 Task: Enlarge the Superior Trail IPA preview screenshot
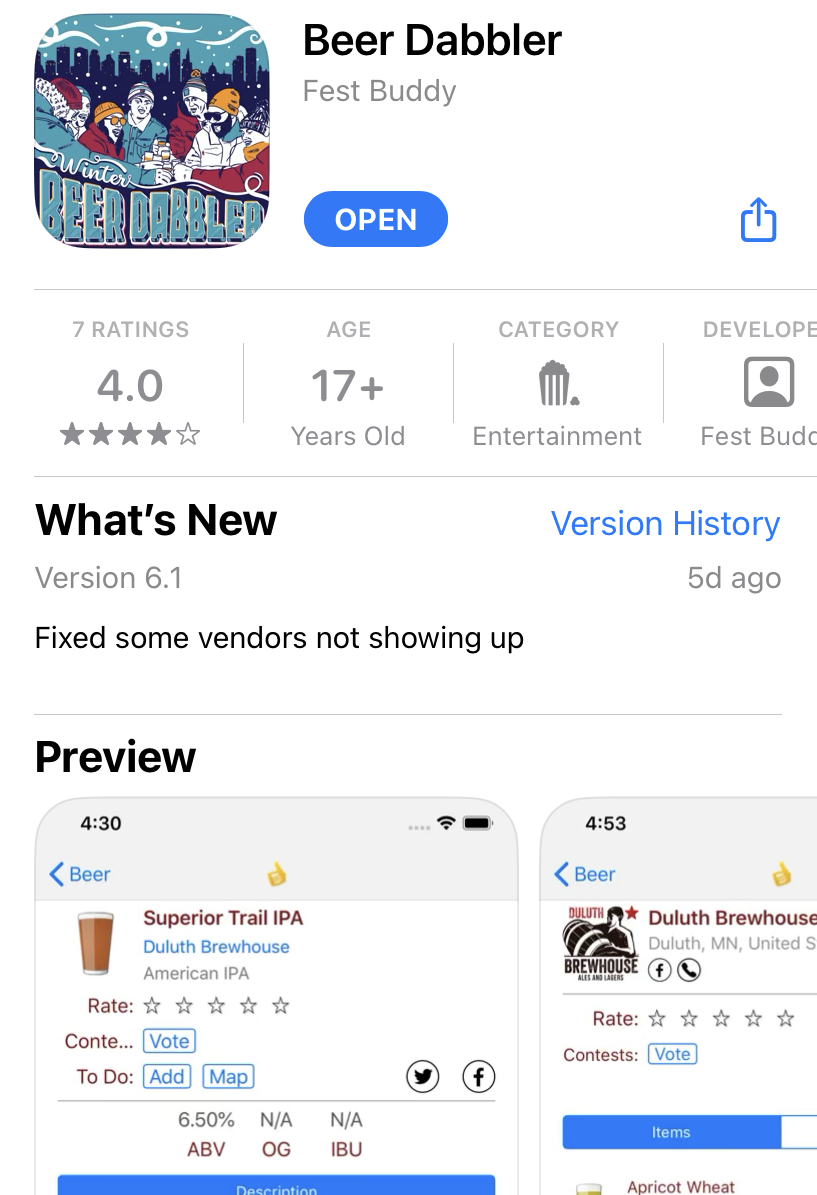[276, 1000]
